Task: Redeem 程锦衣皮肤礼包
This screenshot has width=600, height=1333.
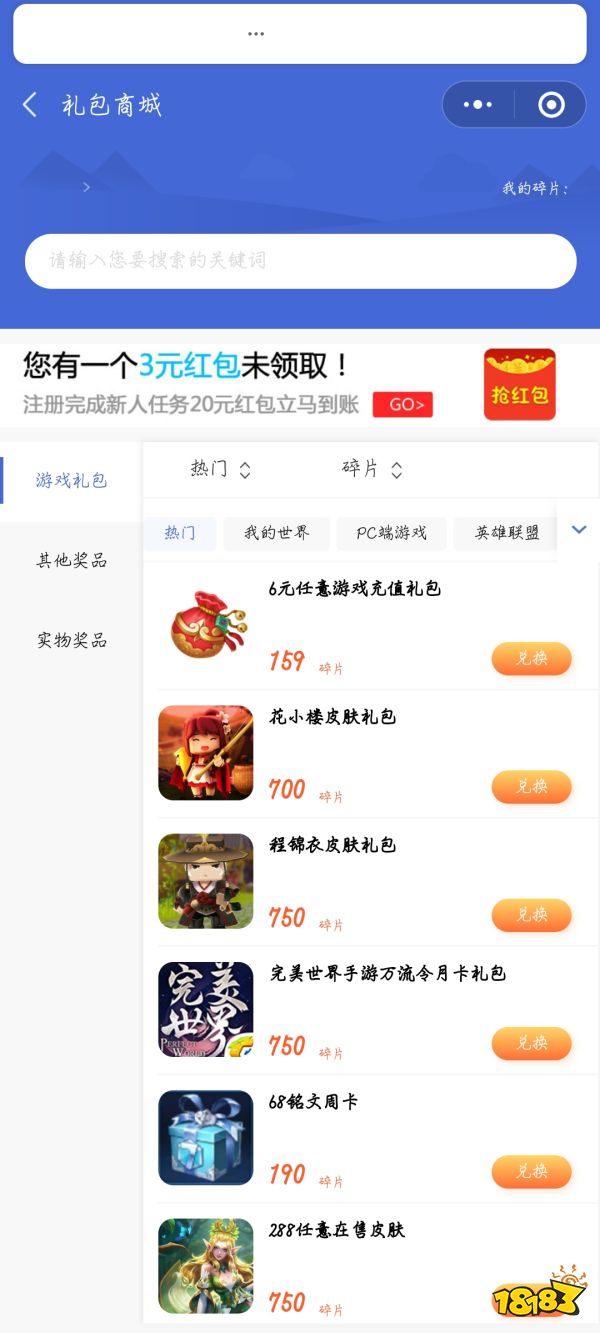Action: (531, 915)
